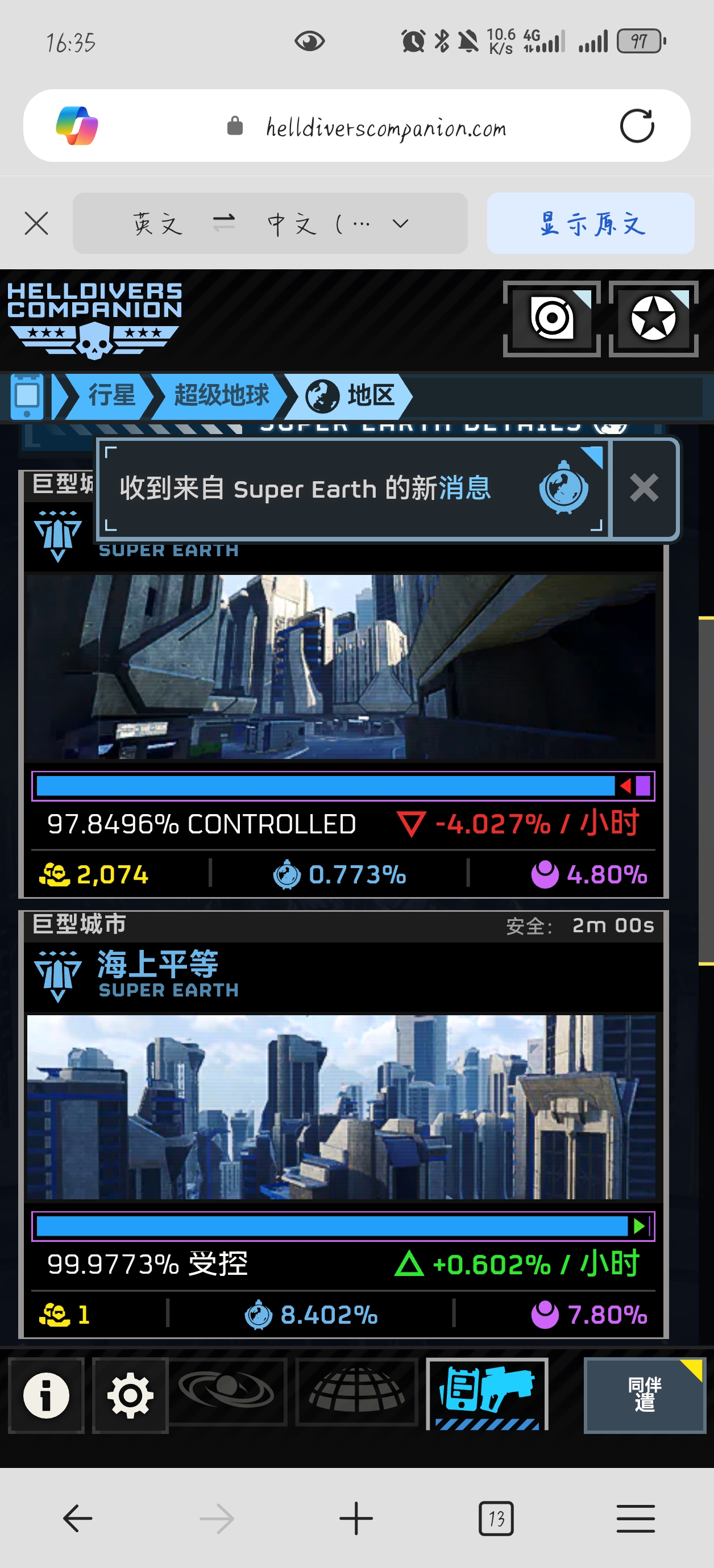The height and width of the screenshot is (1568, 714).
Task: Select the 行星 breadcrumb
Action: pos(111,395)
